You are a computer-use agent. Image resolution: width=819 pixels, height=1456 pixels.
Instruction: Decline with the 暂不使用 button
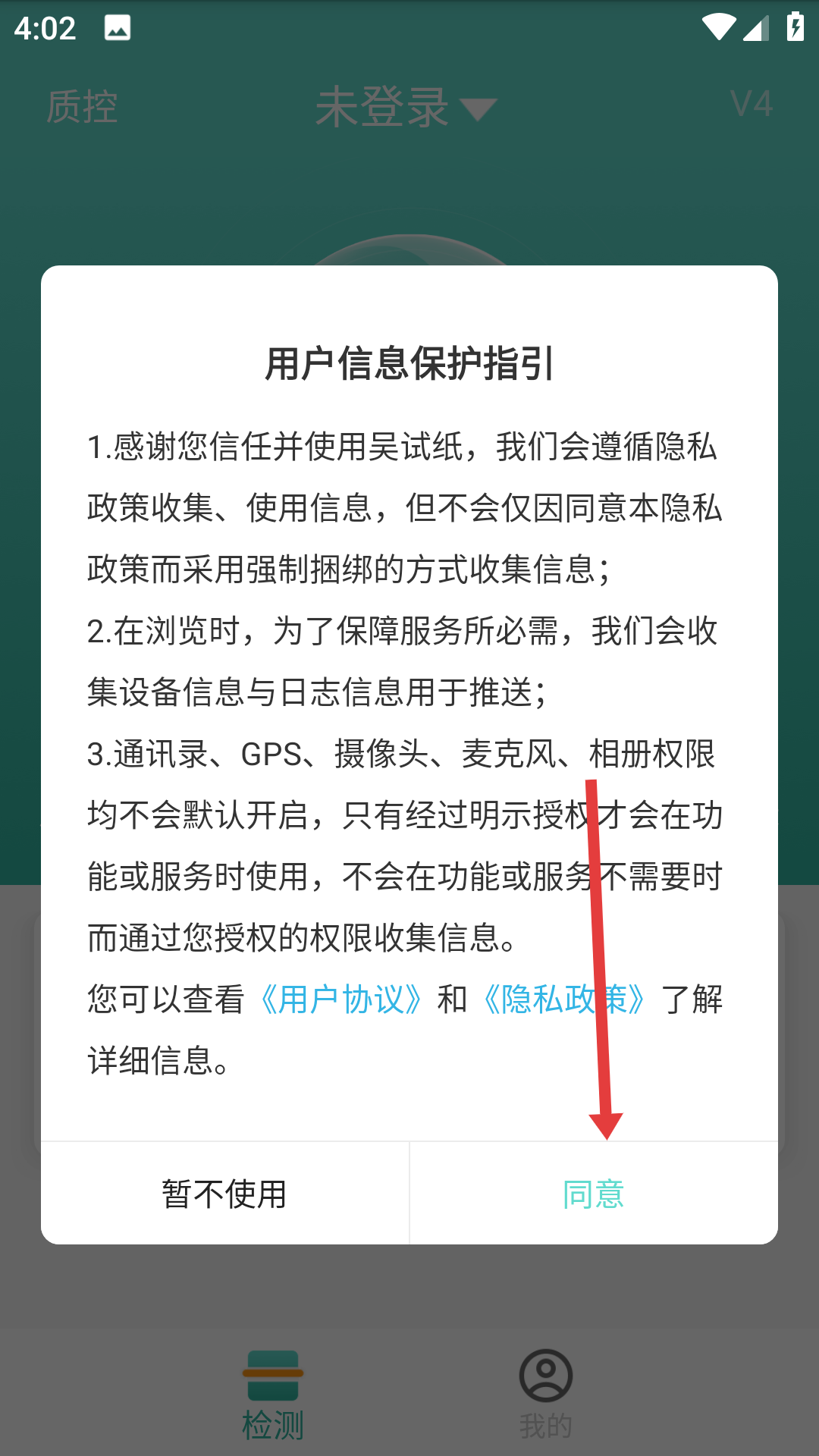[x=224, y=1194]
